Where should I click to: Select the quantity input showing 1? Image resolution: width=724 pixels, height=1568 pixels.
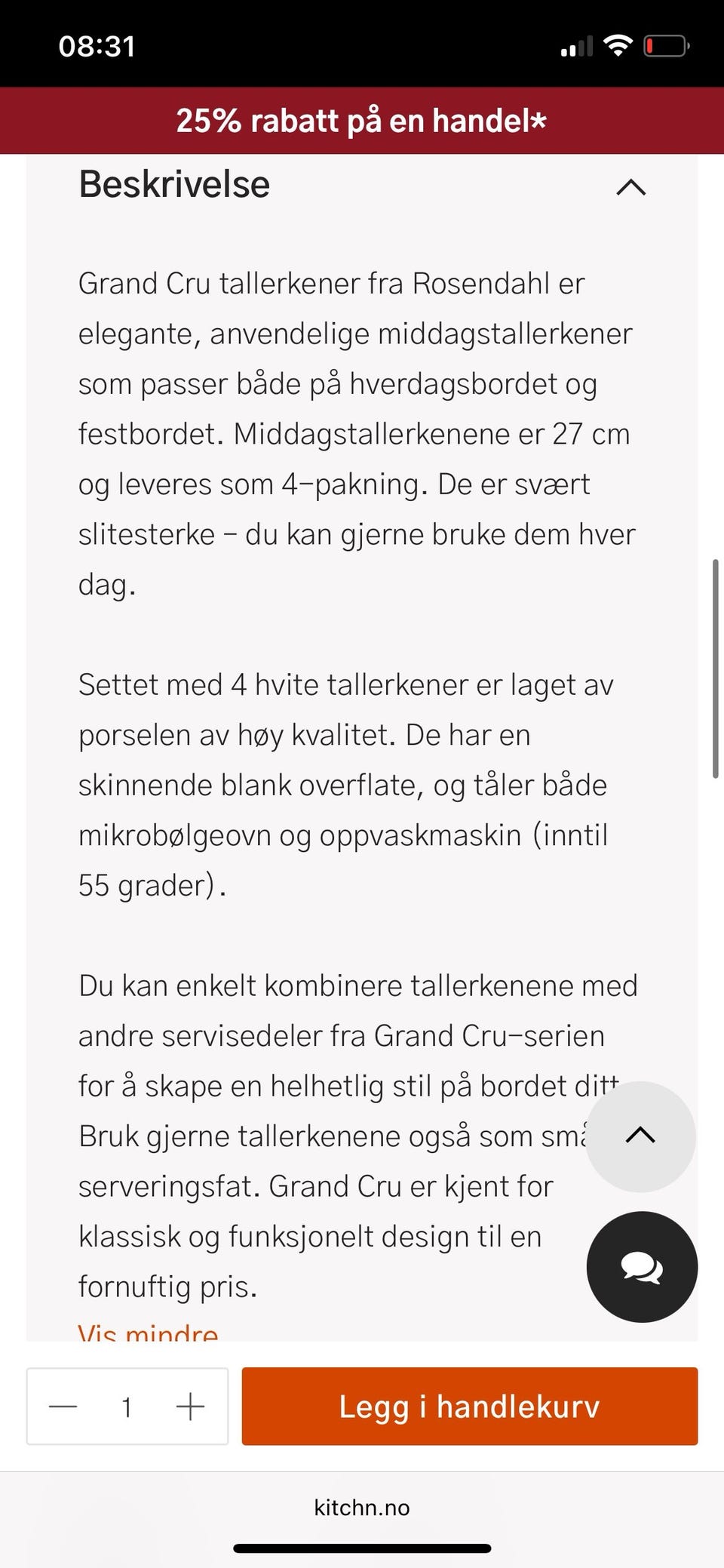click(127, 1406)
